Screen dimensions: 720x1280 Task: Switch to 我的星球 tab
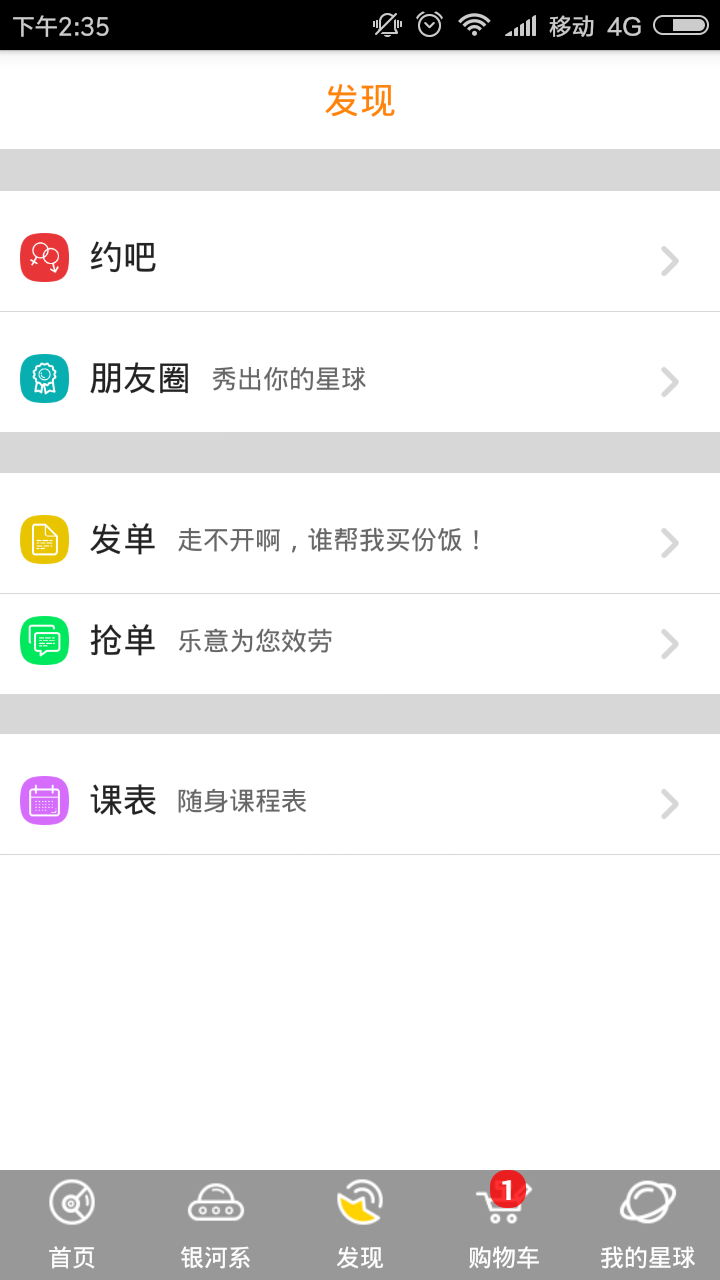pos(648,1225)
